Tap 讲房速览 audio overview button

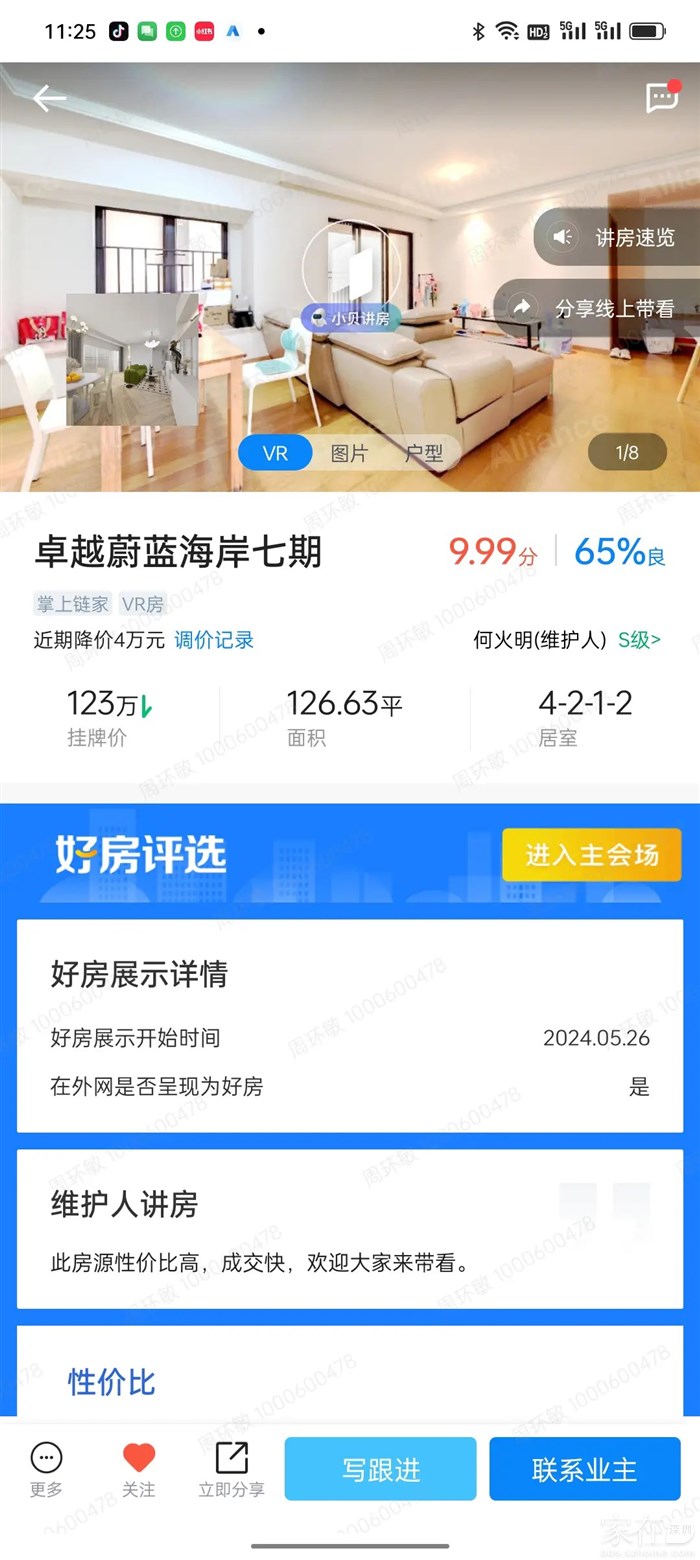[x=616, y=237]
